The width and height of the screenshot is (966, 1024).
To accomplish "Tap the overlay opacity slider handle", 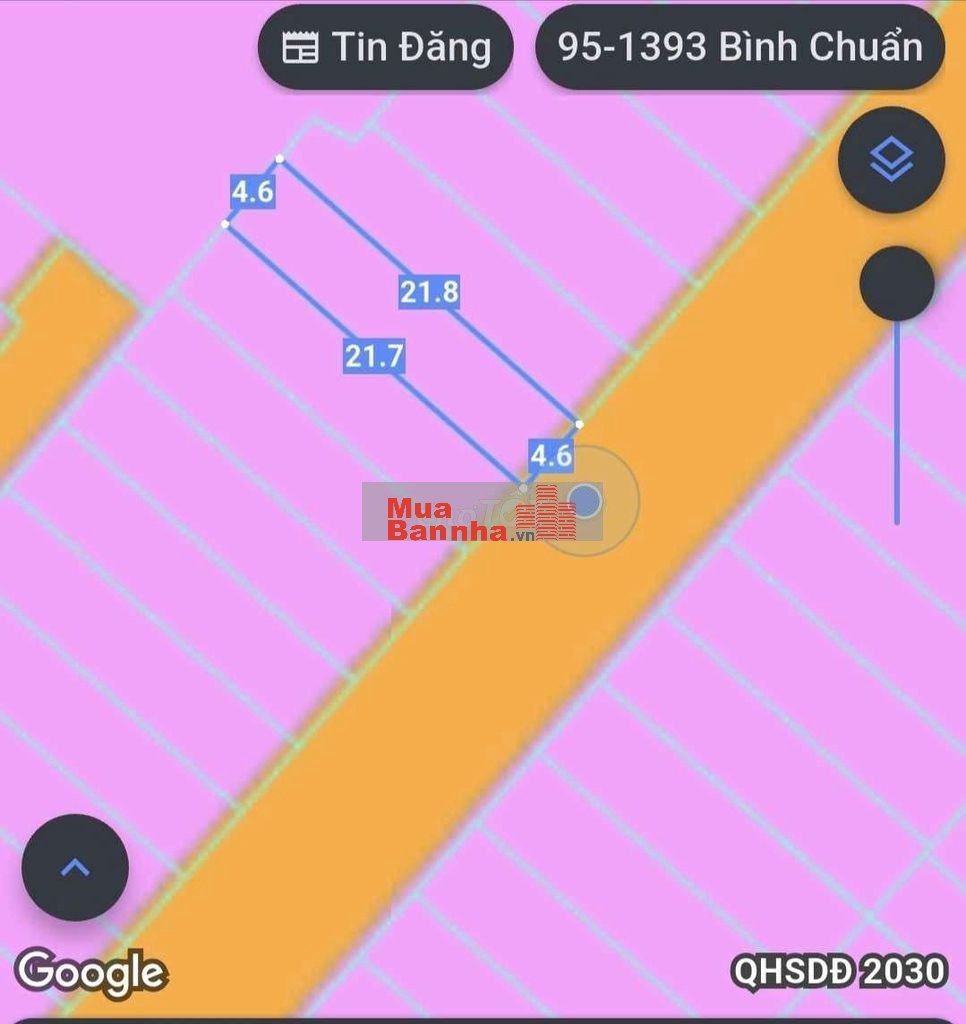I will [897, 284].
